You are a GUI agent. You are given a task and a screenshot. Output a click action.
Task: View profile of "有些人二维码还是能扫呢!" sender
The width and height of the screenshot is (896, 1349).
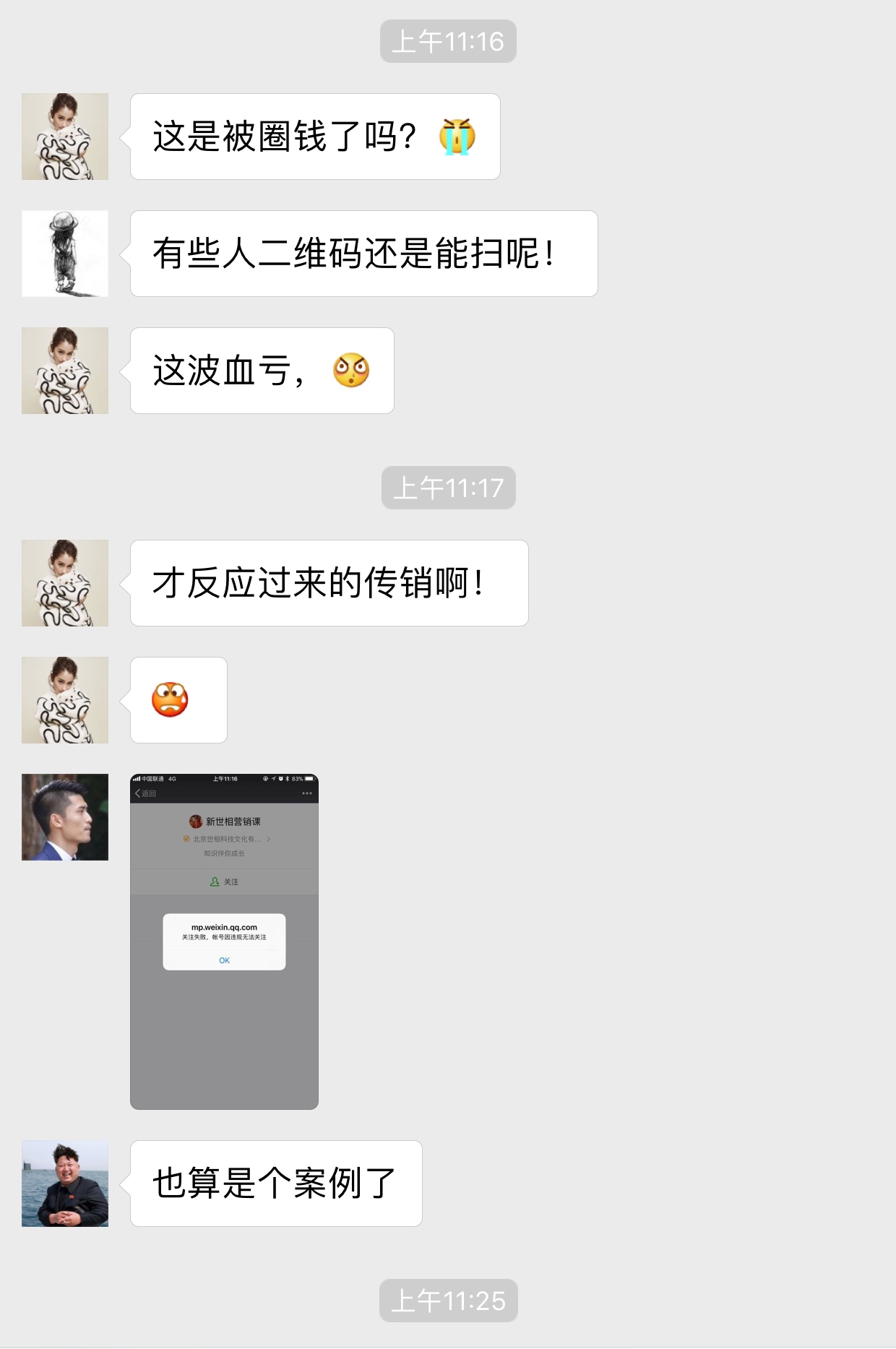click(65, 254)
